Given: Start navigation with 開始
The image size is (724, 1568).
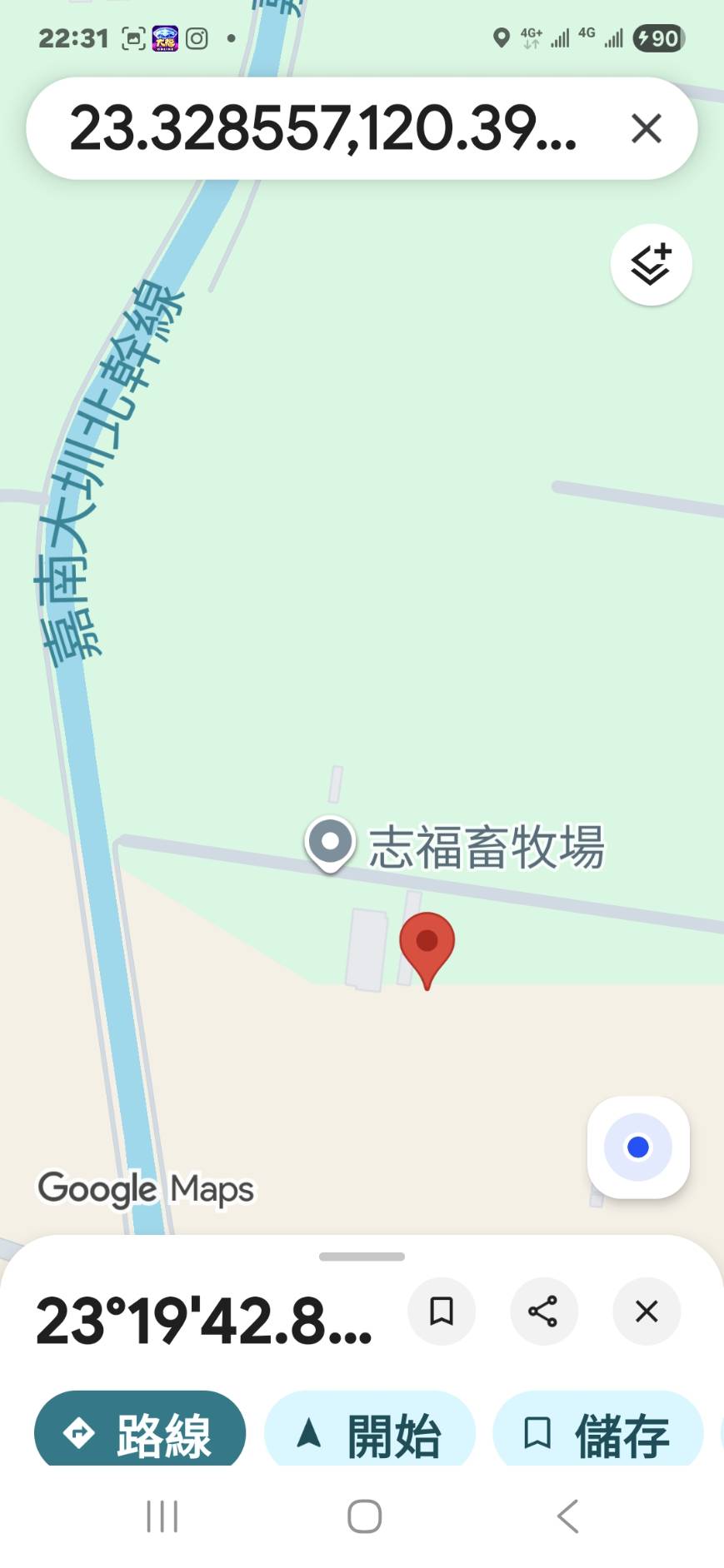Looking at the screenshot, I should tap(369, 1433).
